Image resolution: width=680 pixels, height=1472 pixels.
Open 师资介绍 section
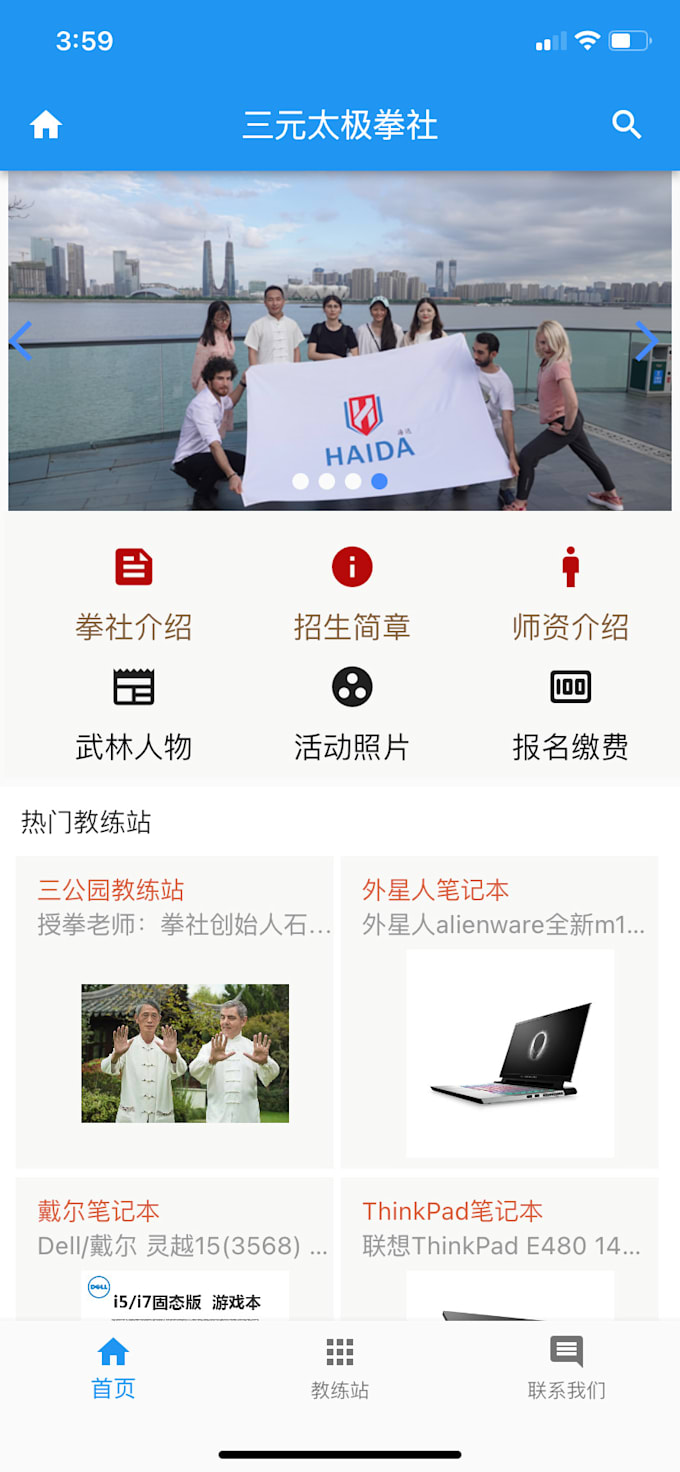(570, 593)
